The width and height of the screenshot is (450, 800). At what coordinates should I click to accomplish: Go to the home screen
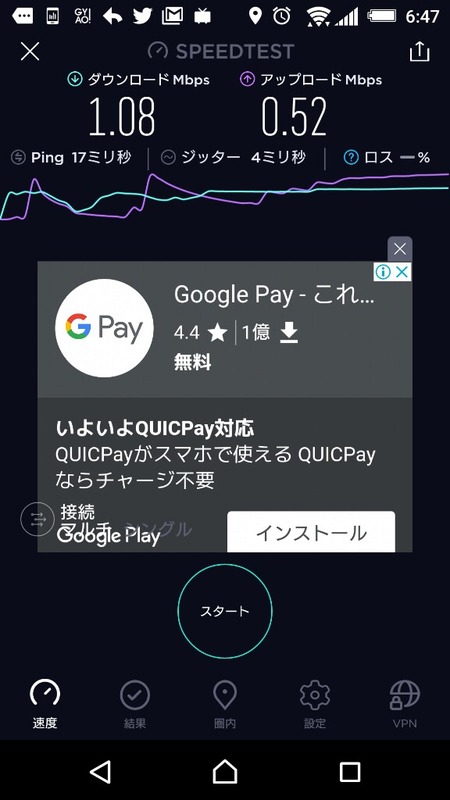(x=225, y=772)
